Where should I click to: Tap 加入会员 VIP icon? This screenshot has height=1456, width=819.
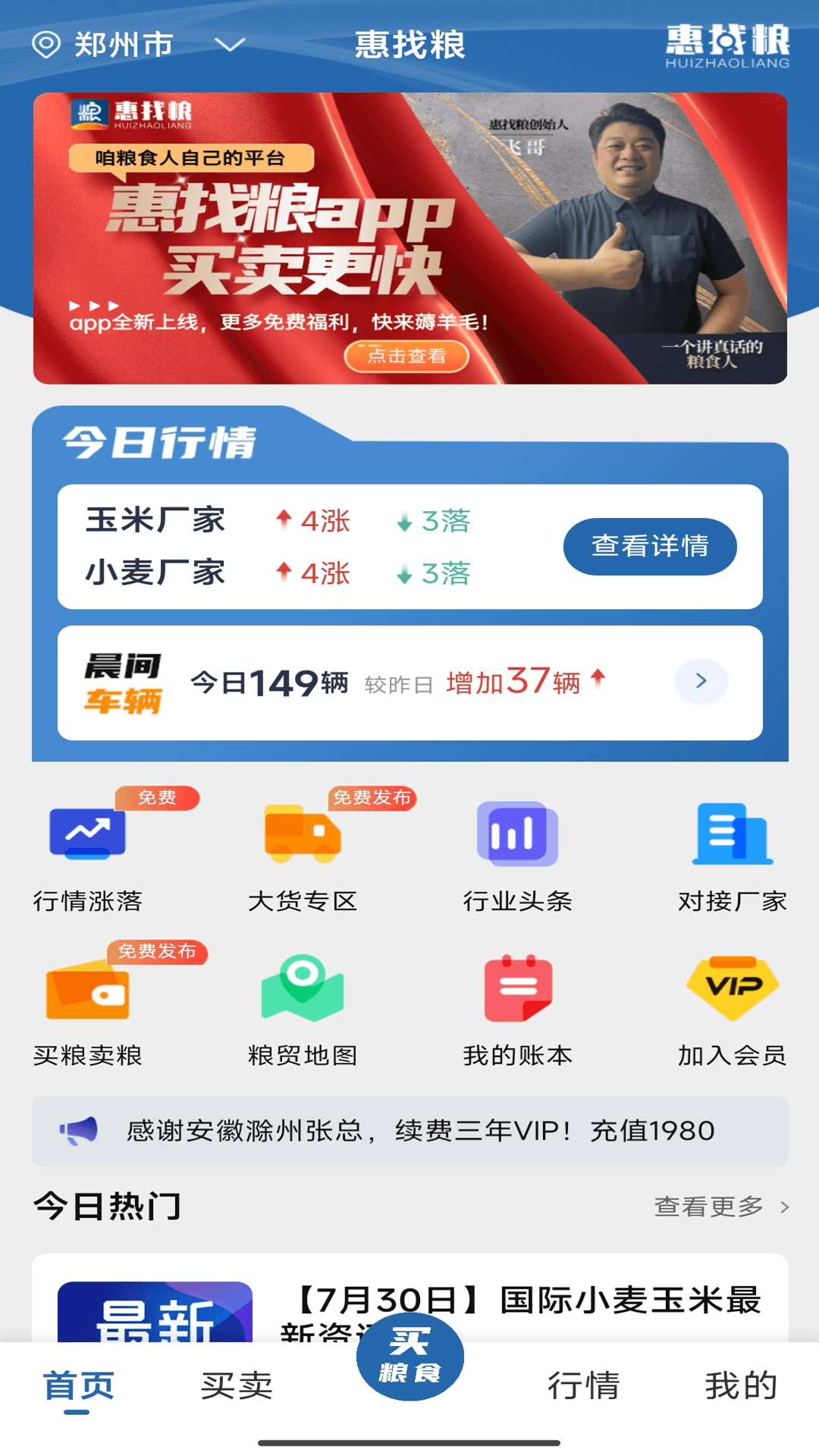(x=732, y=1007)
